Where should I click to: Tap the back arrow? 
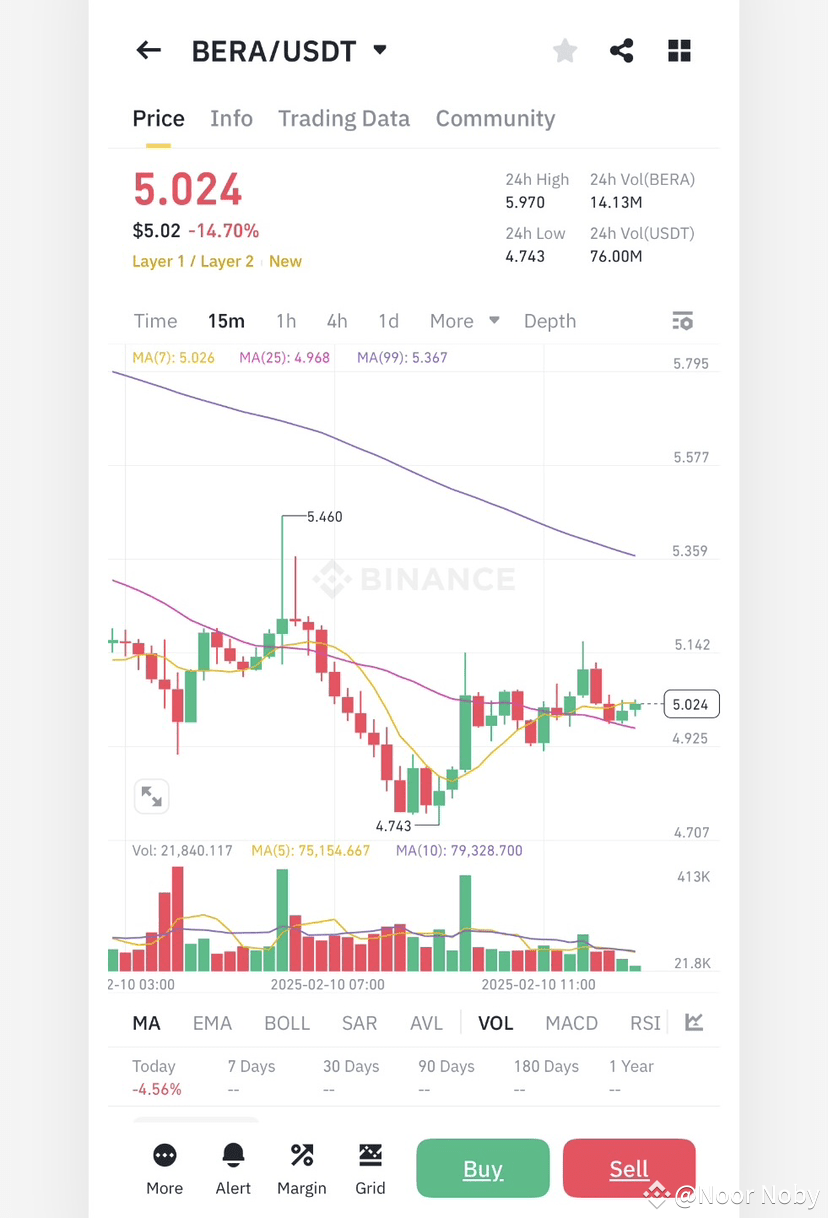[148, 49]
